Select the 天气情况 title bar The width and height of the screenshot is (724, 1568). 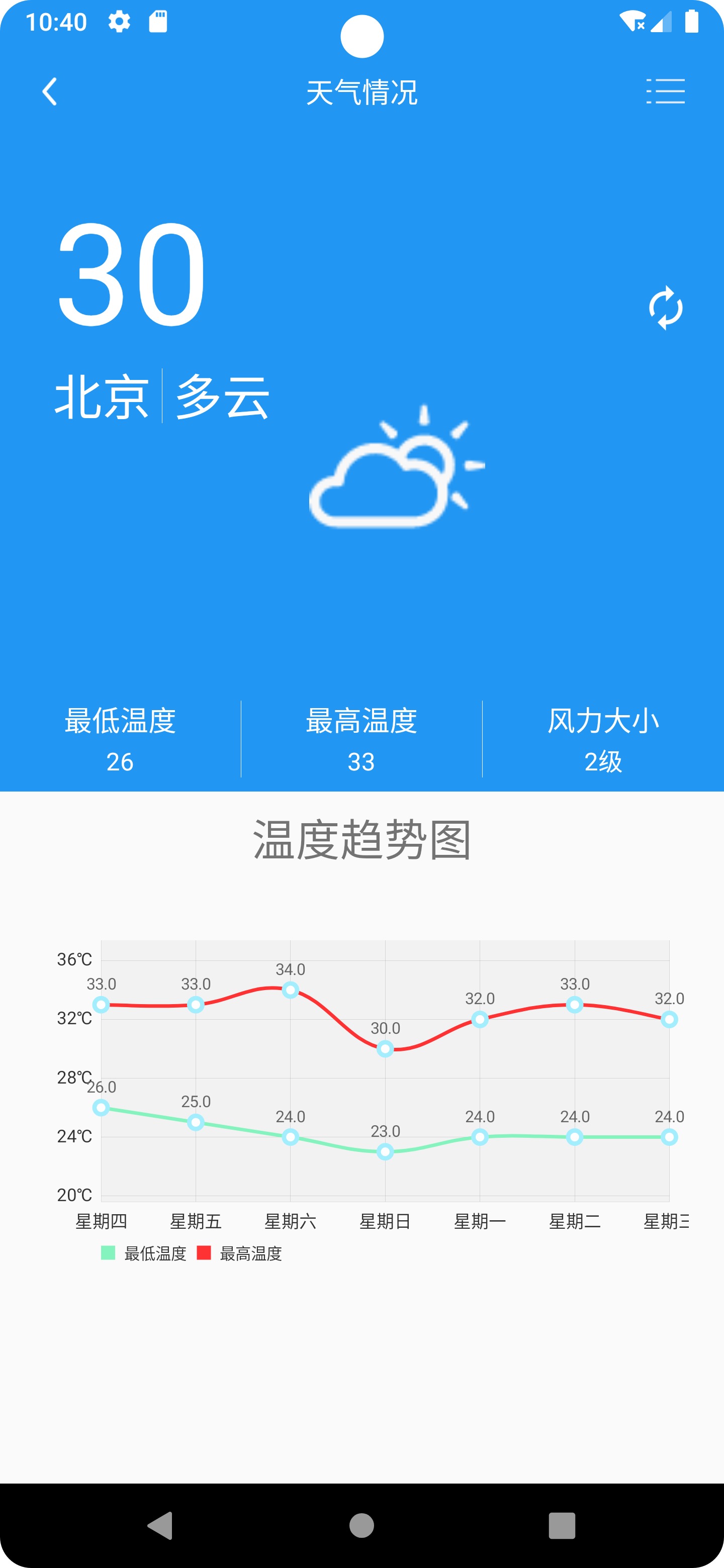[x=361, y=92]
